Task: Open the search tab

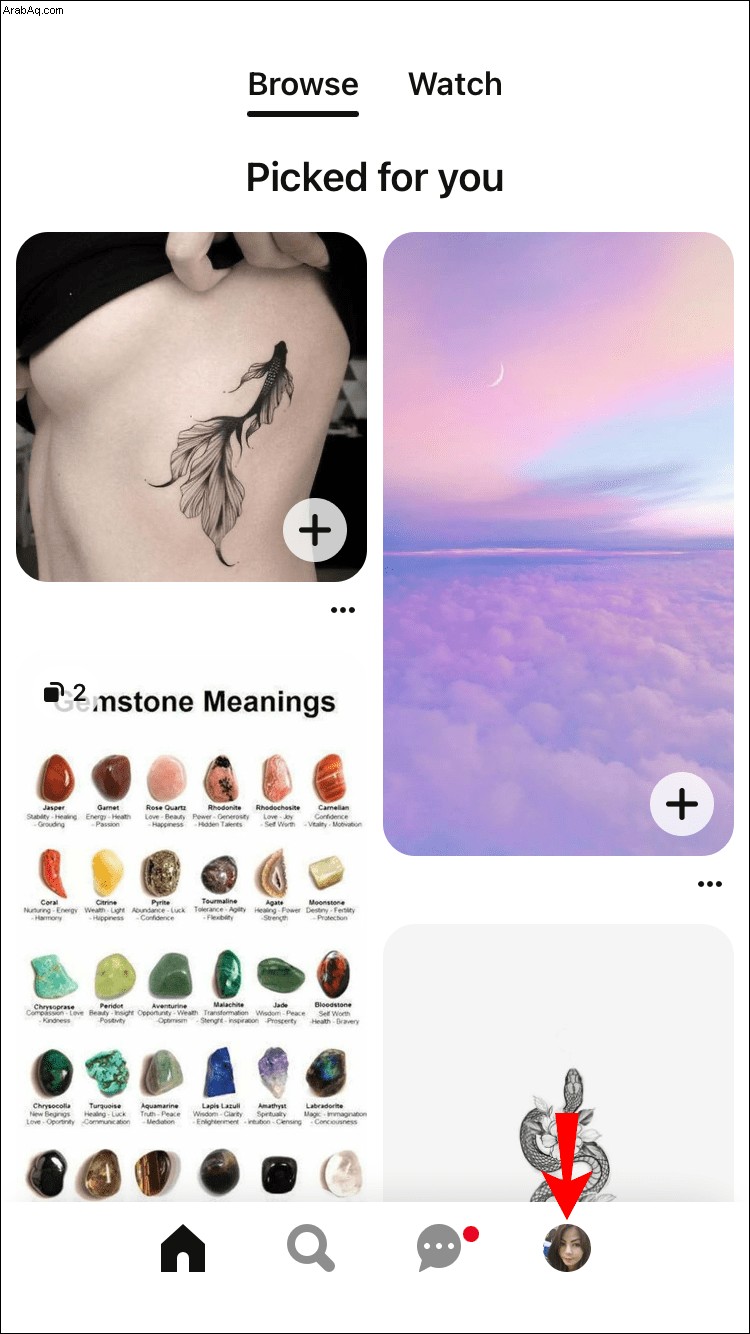Action: (311, 1248)
